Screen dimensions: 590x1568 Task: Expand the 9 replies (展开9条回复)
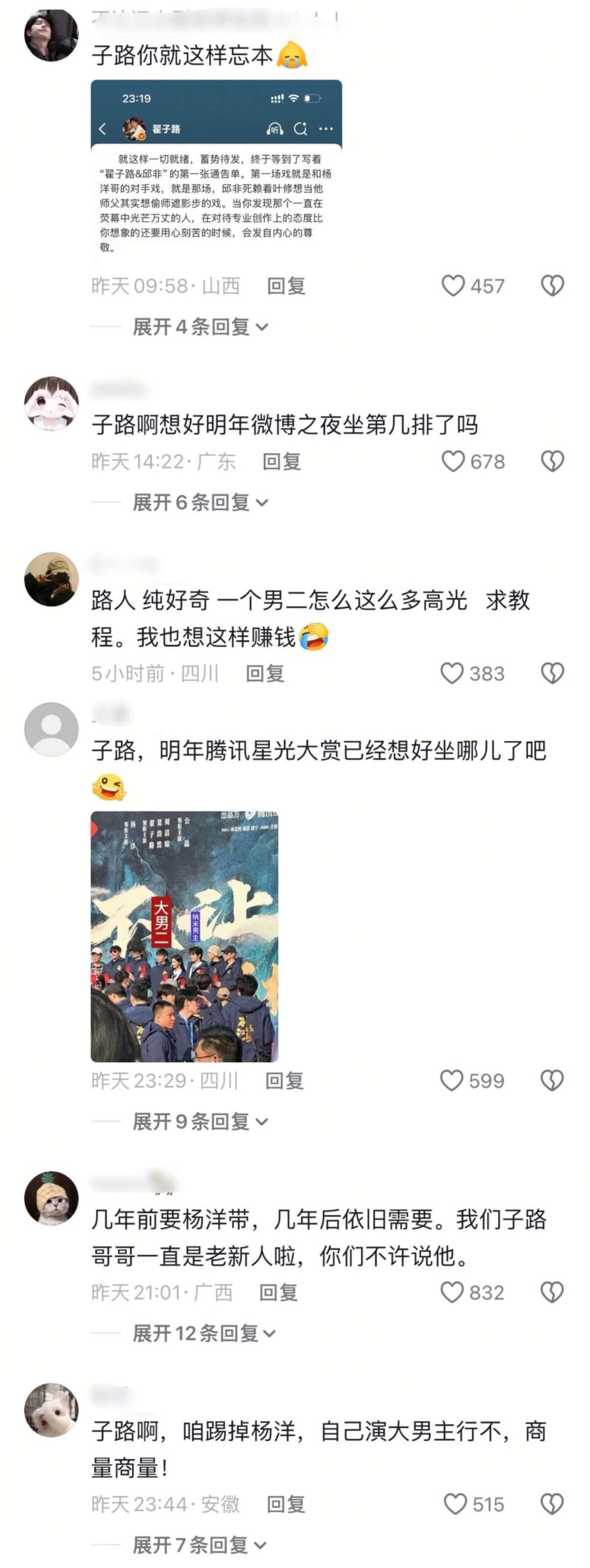[x=200, y=1122]
